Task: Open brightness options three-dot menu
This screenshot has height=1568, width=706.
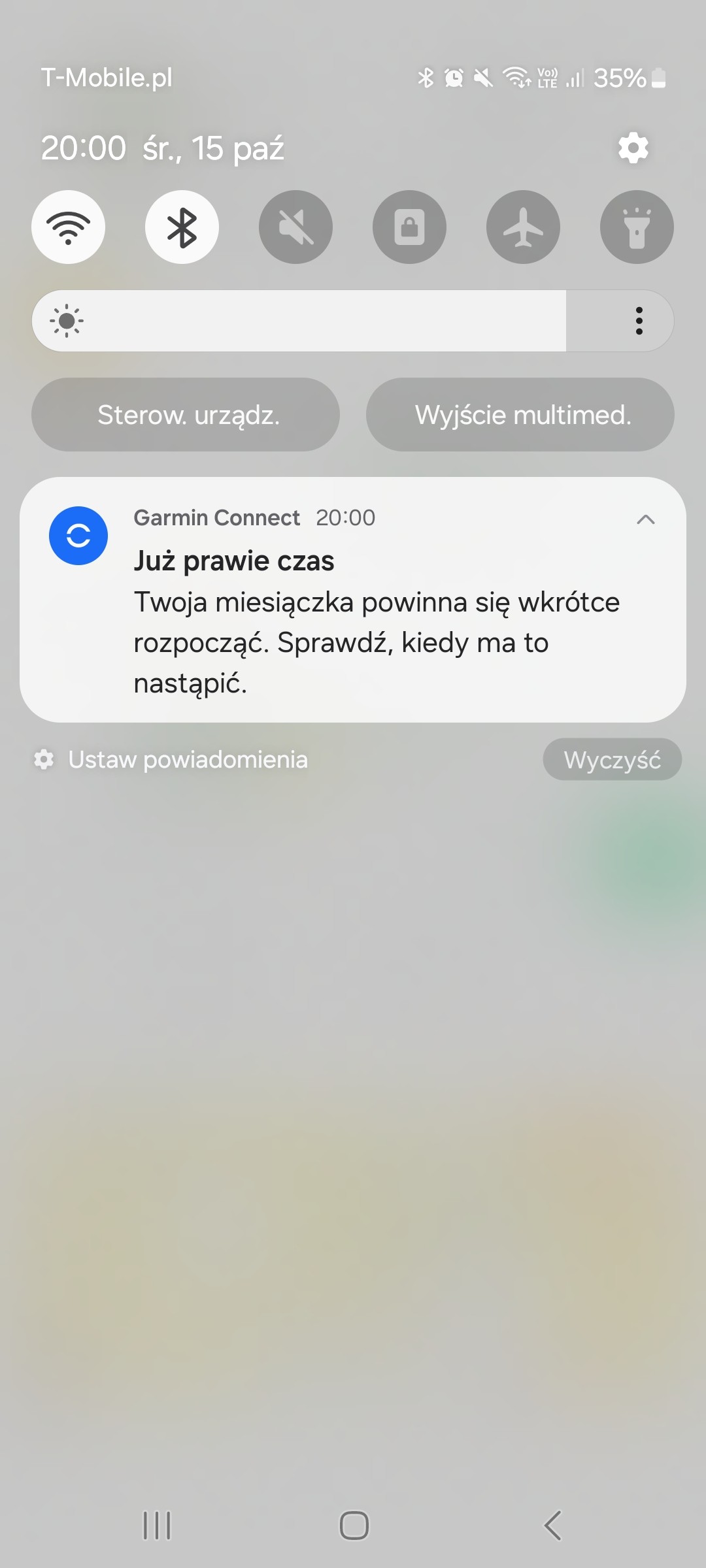Action: coord(639,321)
